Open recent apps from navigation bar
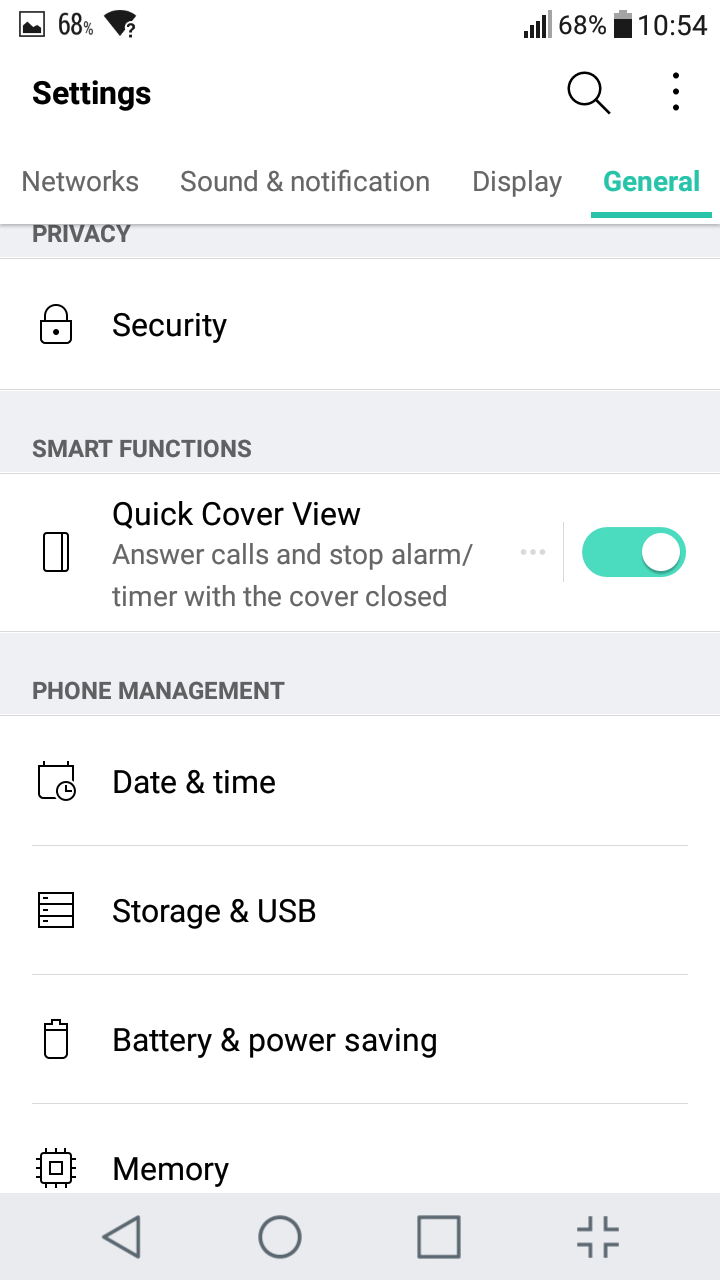 pos(439,1237)
